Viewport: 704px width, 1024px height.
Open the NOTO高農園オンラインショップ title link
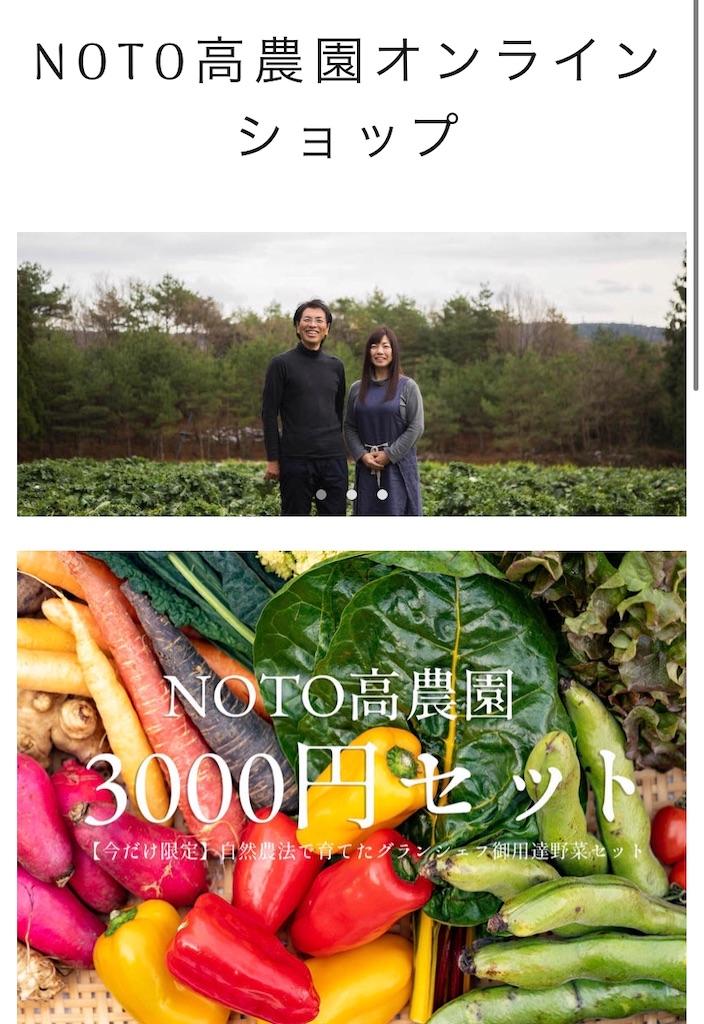tap(347, 97)
